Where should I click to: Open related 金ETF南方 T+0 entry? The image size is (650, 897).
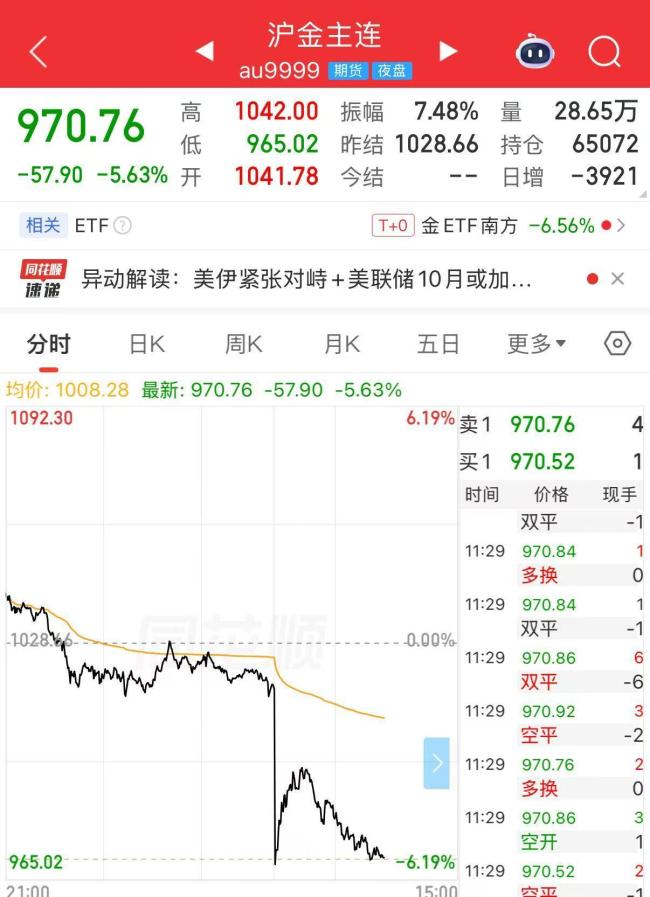coord(500,226)
